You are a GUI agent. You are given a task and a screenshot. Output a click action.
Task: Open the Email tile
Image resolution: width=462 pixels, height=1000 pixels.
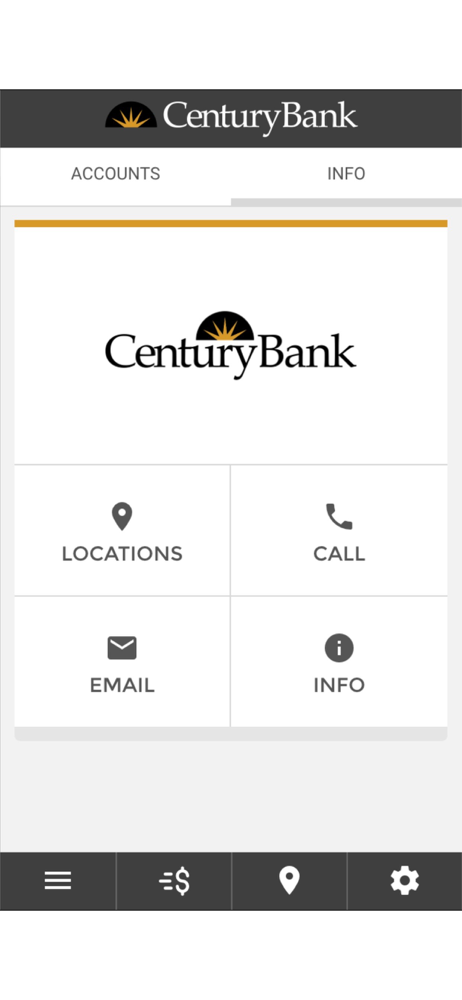(x=122, y=662)
